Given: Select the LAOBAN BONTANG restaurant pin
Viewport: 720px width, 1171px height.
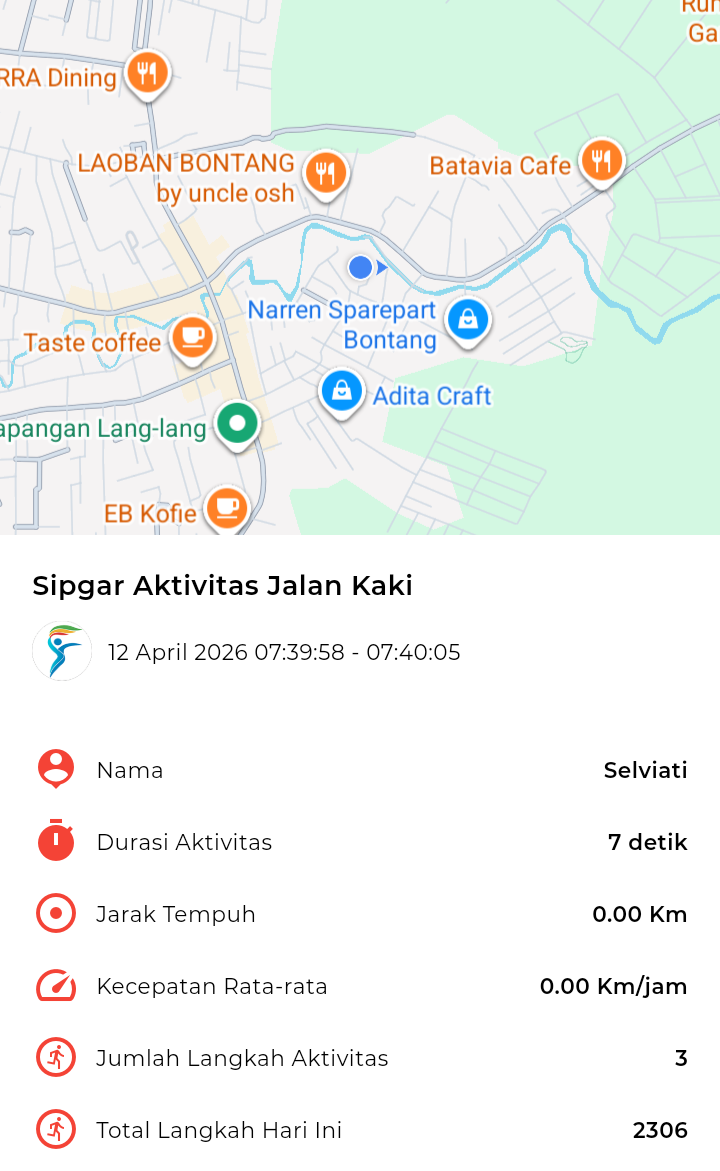Looking at the screenshot, I should tap(325, 173).
